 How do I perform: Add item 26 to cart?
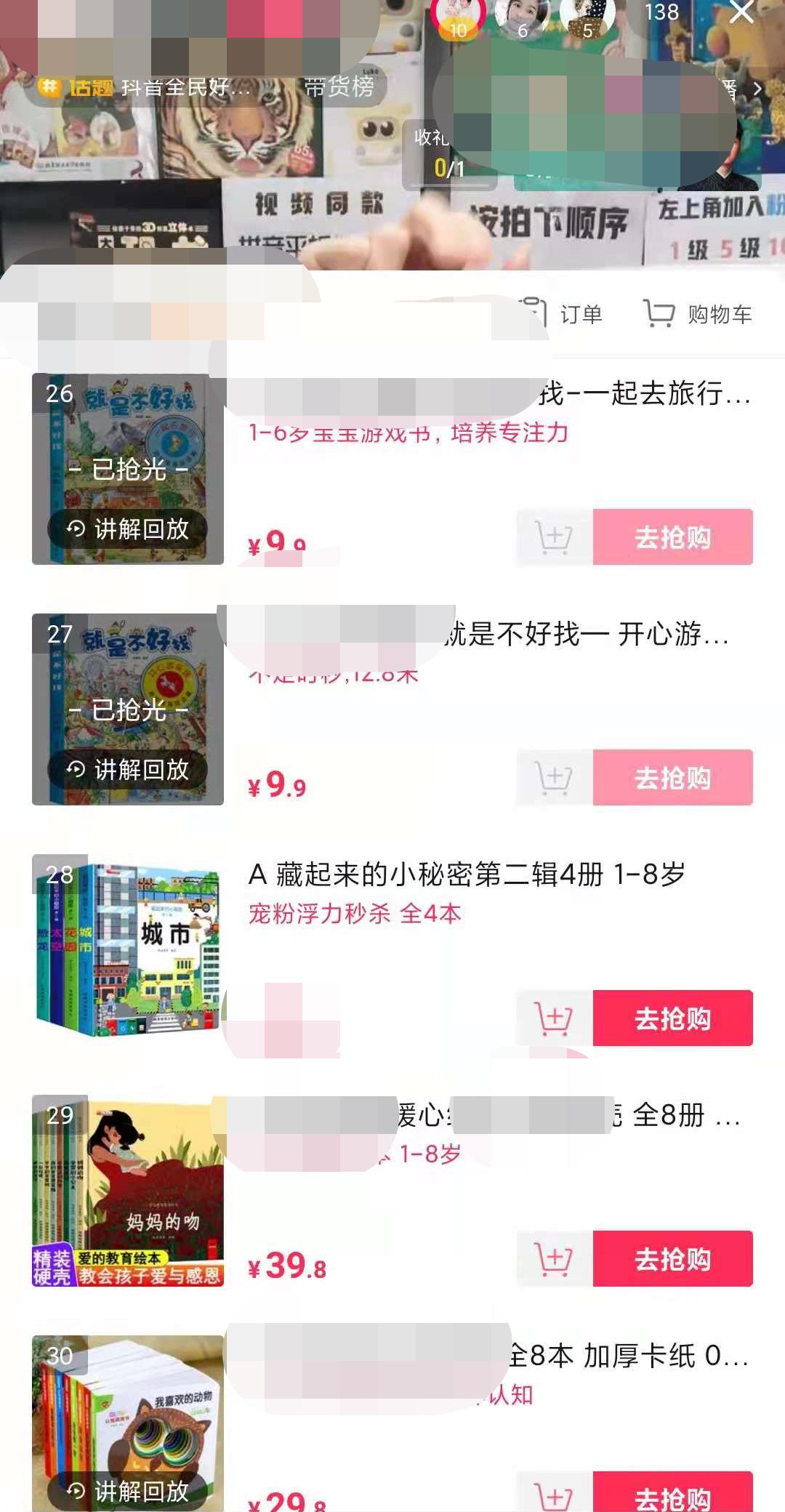[554, 537]
